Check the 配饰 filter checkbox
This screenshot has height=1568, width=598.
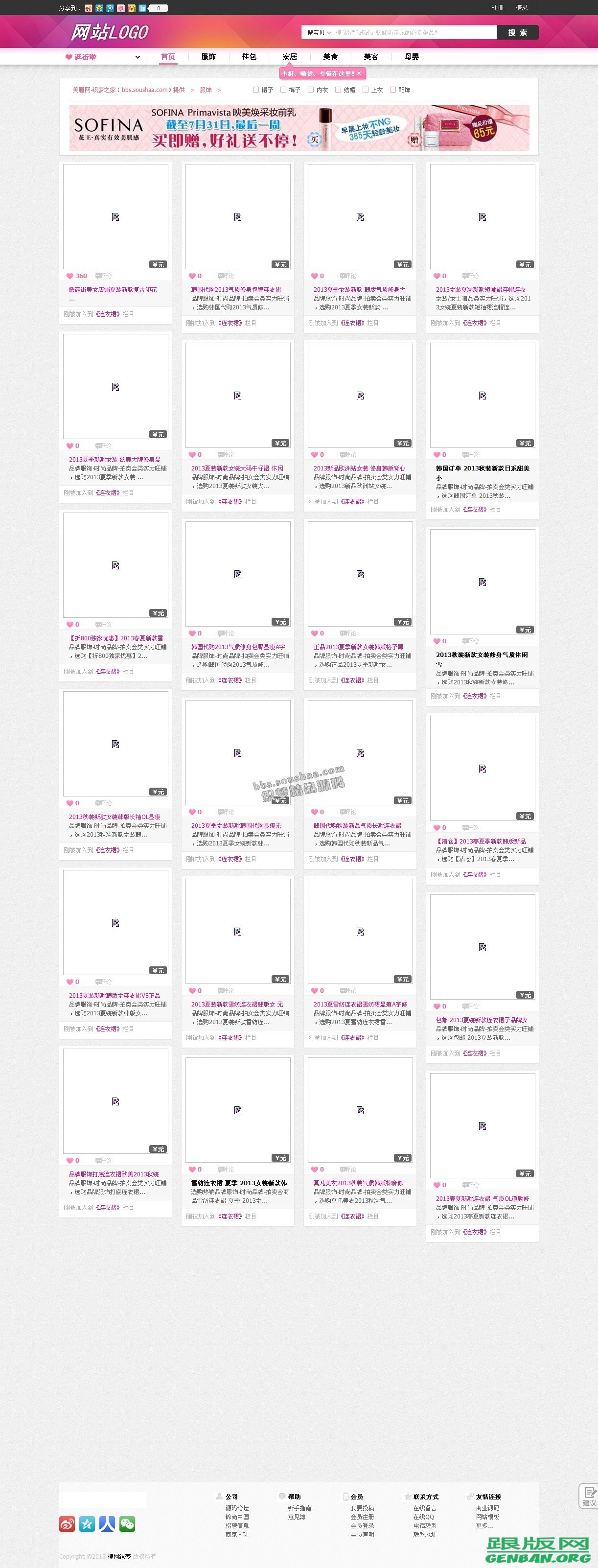pos(393,90)
